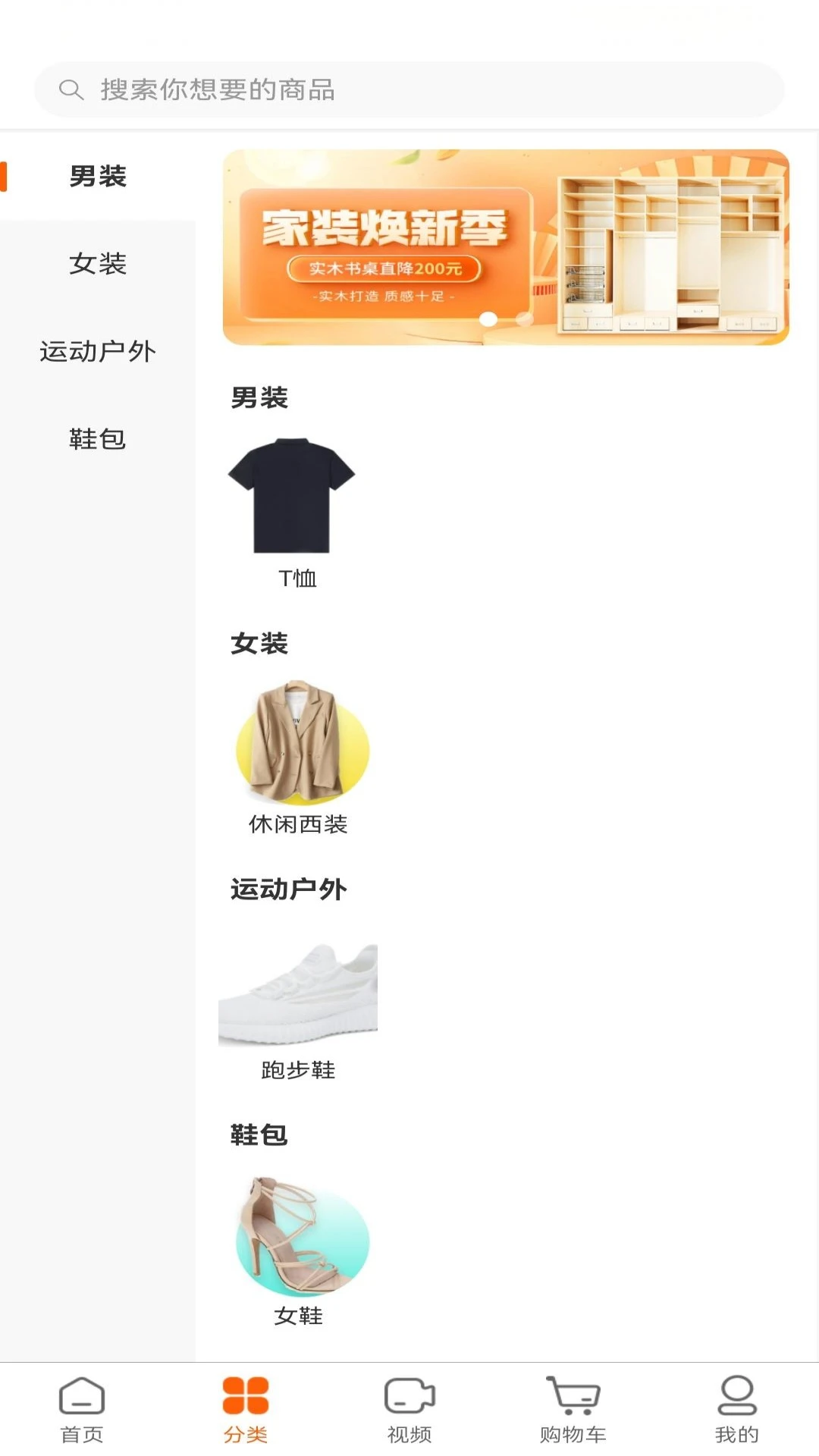819x1456 pixels.
Task: Click the 女装 section heading
Action: [258, 643]
